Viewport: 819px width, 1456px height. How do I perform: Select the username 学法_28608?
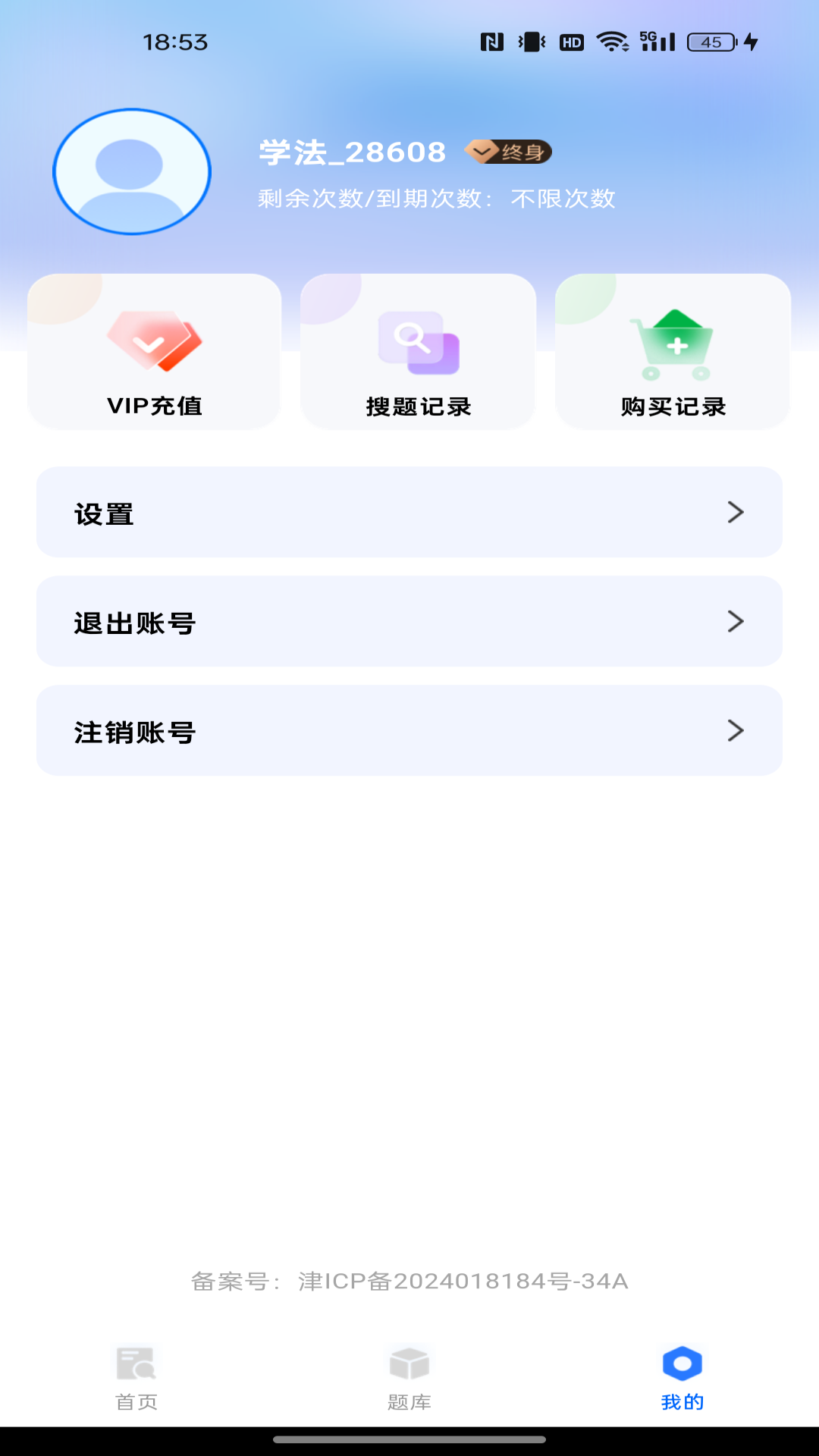pos(351,151)
